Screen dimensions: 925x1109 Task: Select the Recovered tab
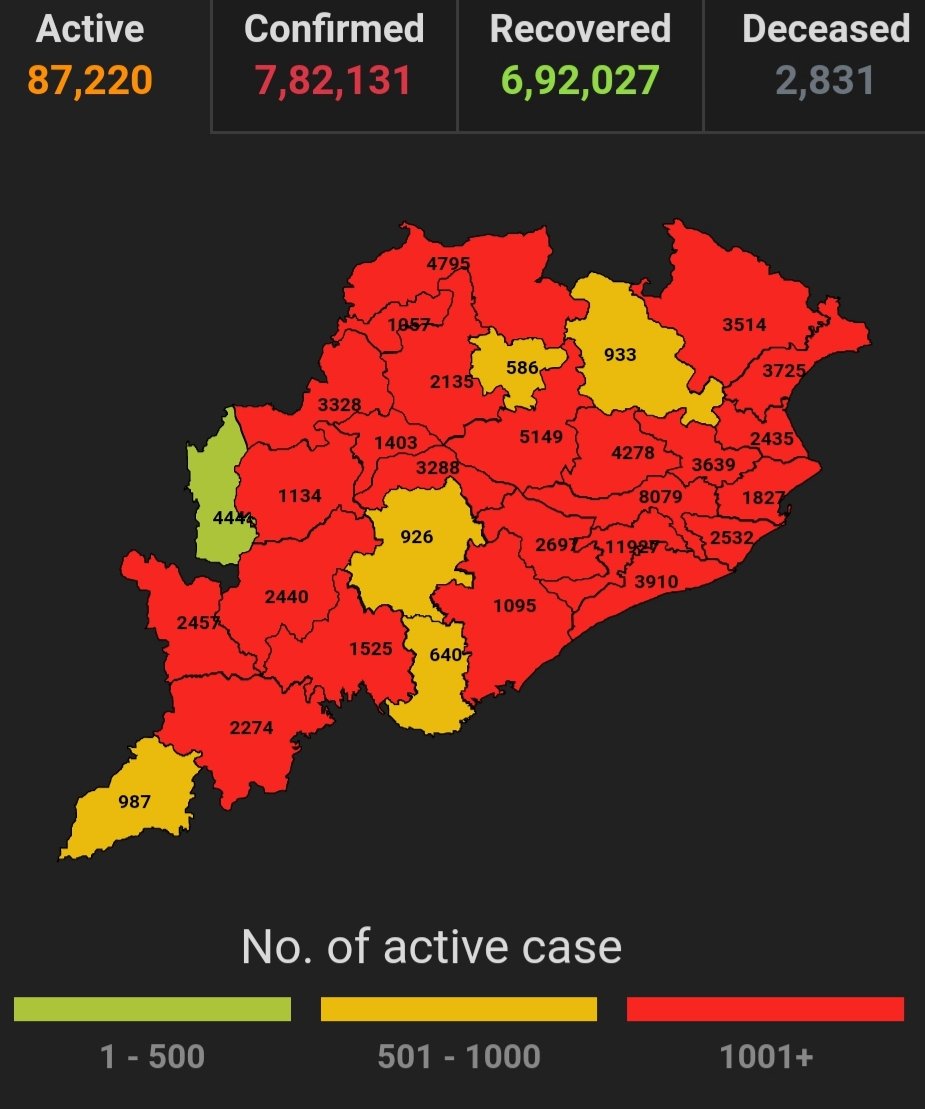point(580,55)
